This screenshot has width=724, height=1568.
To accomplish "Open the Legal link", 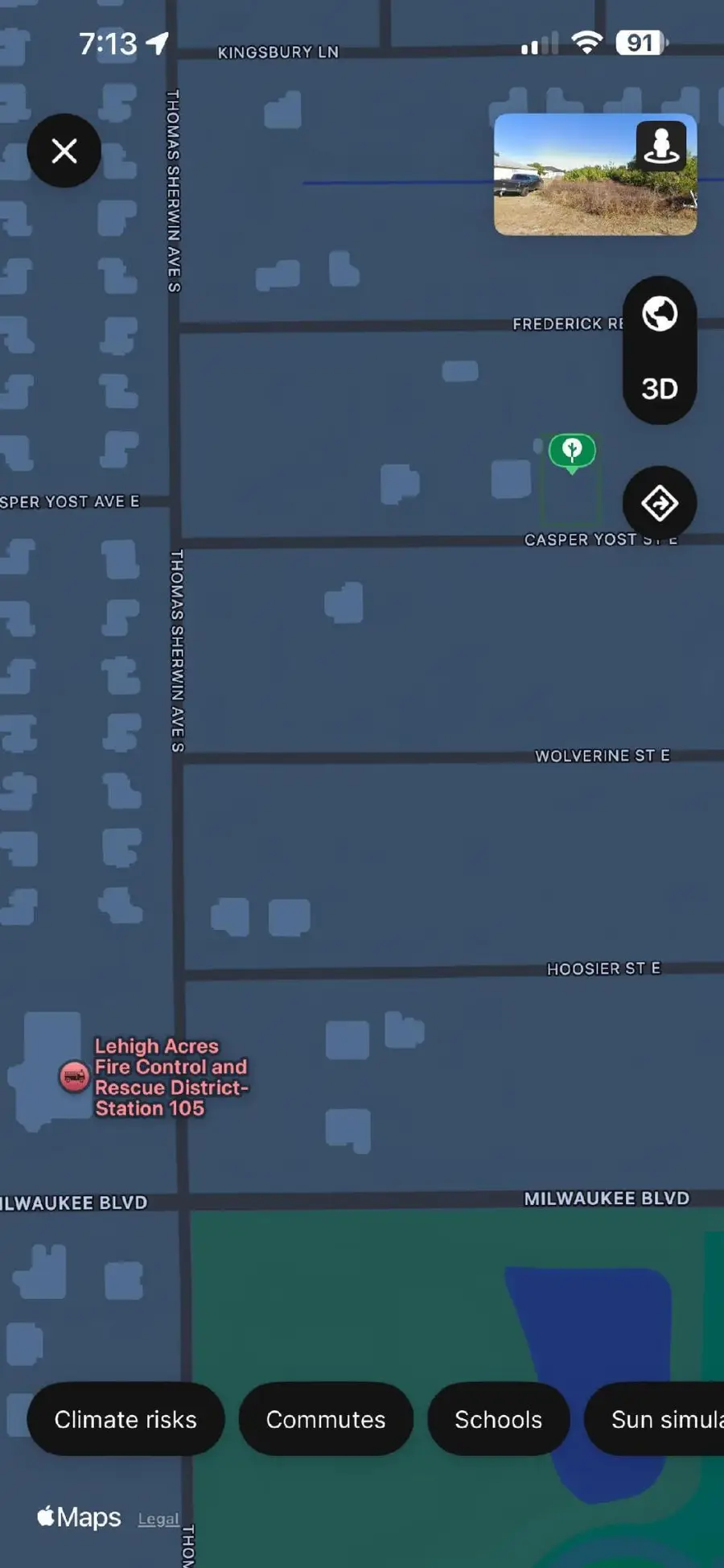I will (x=158, y=1518).
